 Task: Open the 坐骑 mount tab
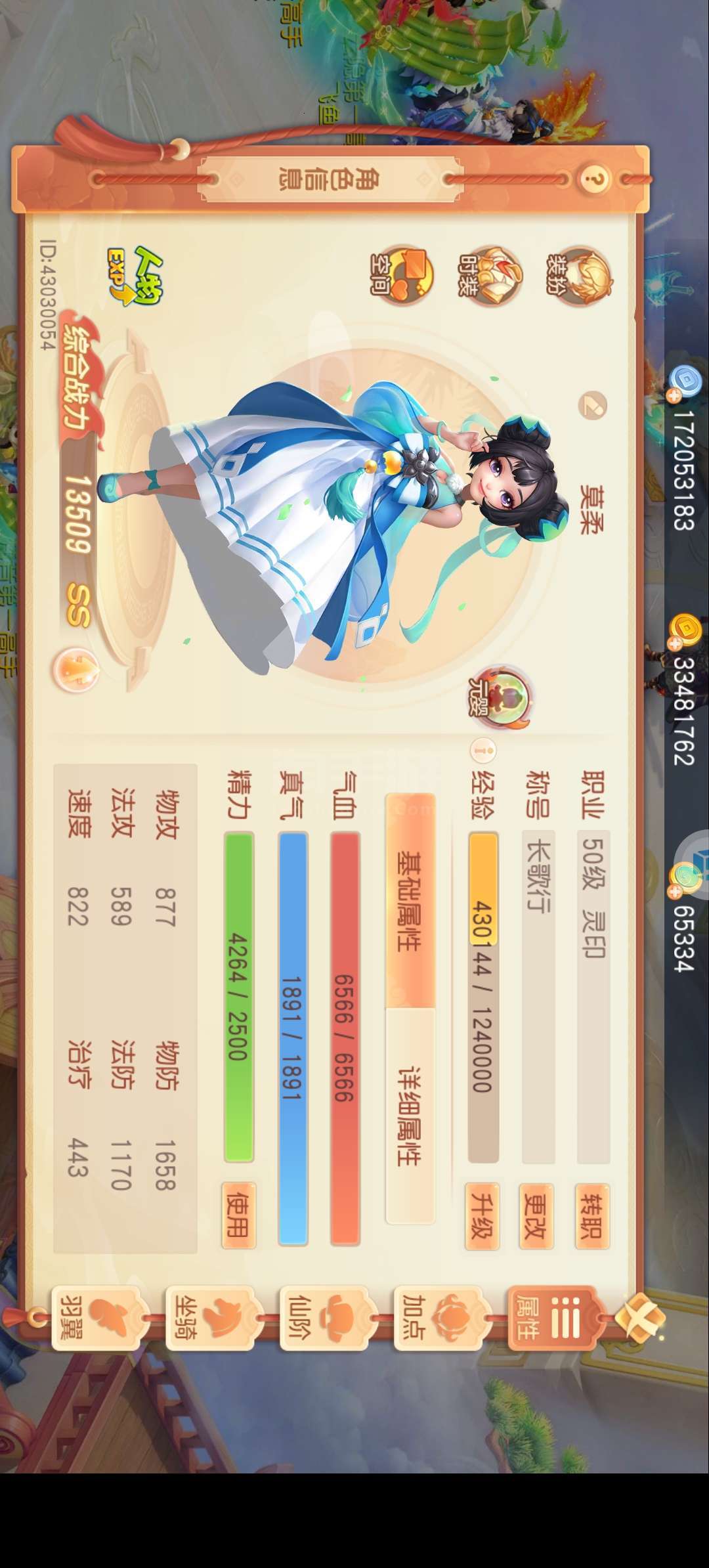point(210,1317)
